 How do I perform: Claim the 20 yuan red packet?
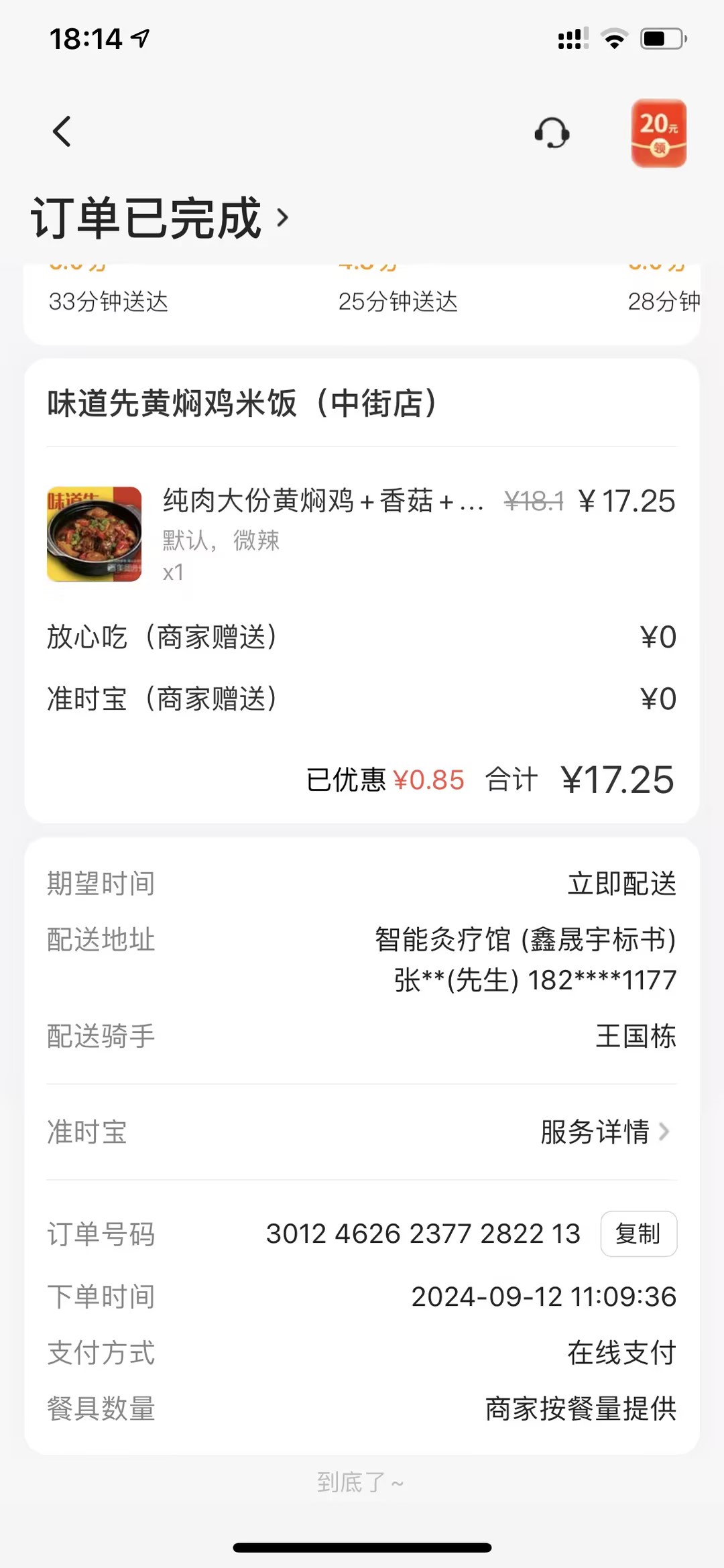coord(658,133)
